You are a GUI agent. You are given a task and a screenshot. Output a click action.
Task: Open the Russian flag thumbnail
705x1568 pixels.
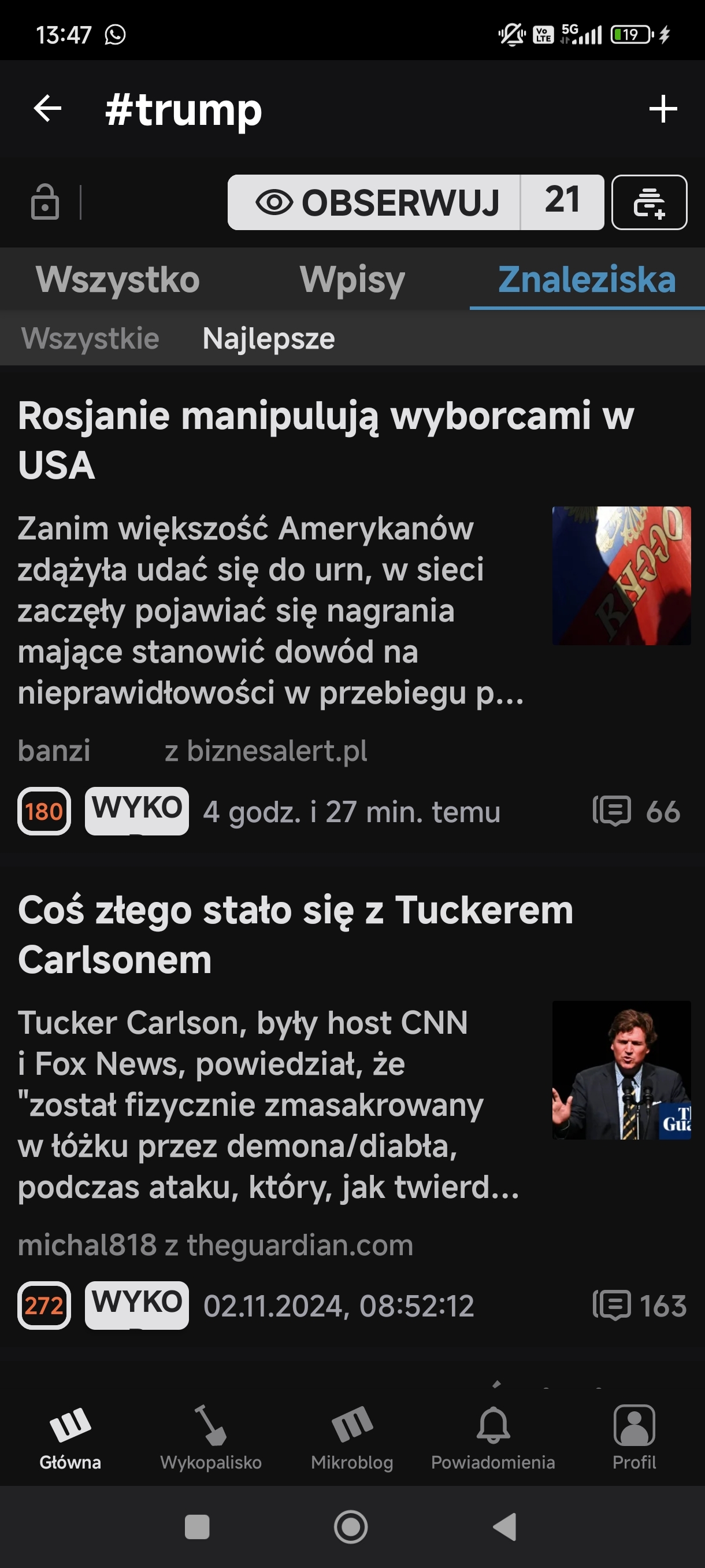[x=621, y=575]
